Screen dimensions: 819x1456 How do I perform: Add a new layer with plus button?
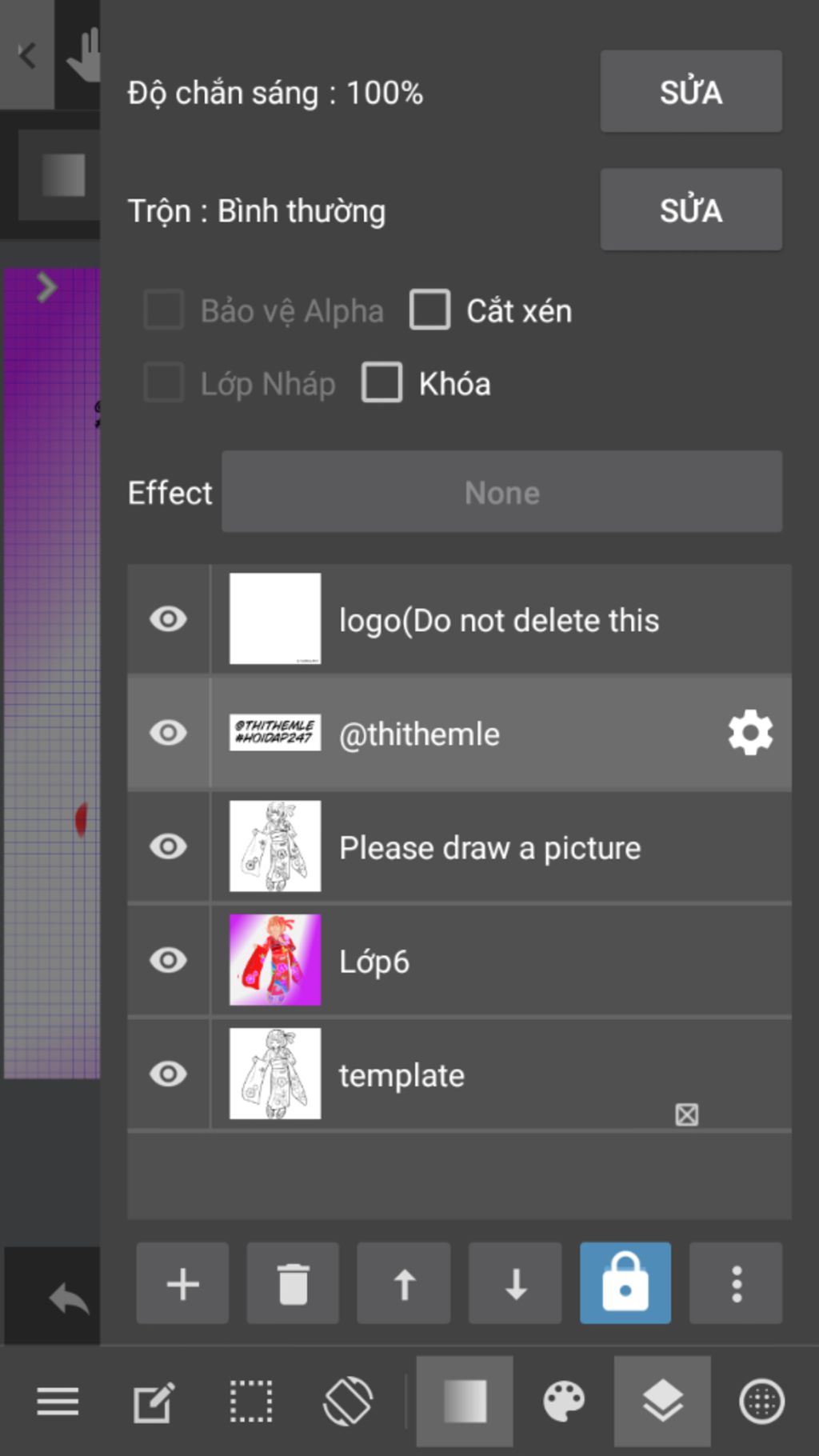coord(182,1284)
